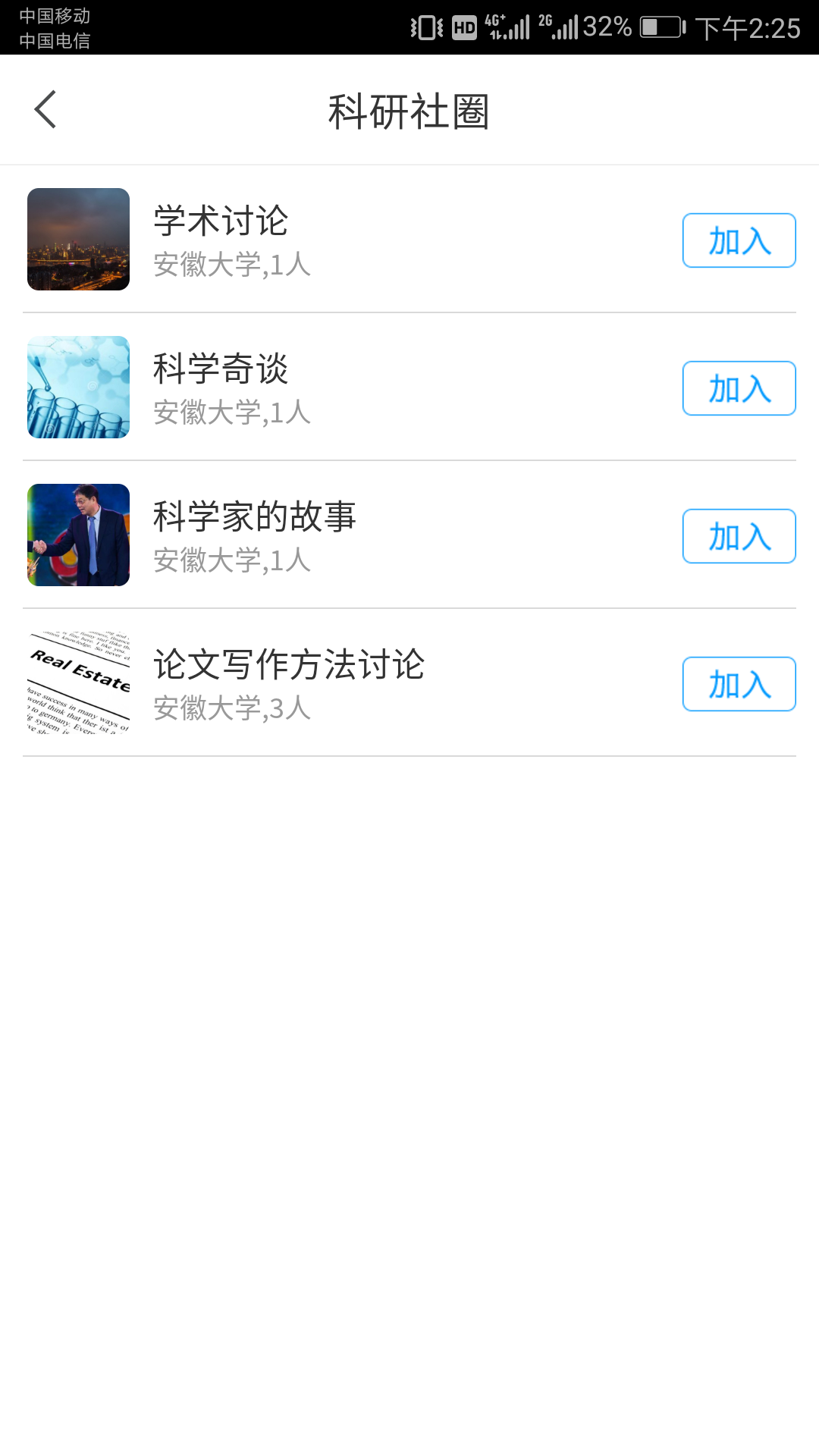Viewport: 819px width, 1456px height.
Task: Tap 加入 for 论文写作方法讨论
Action: 739,684
